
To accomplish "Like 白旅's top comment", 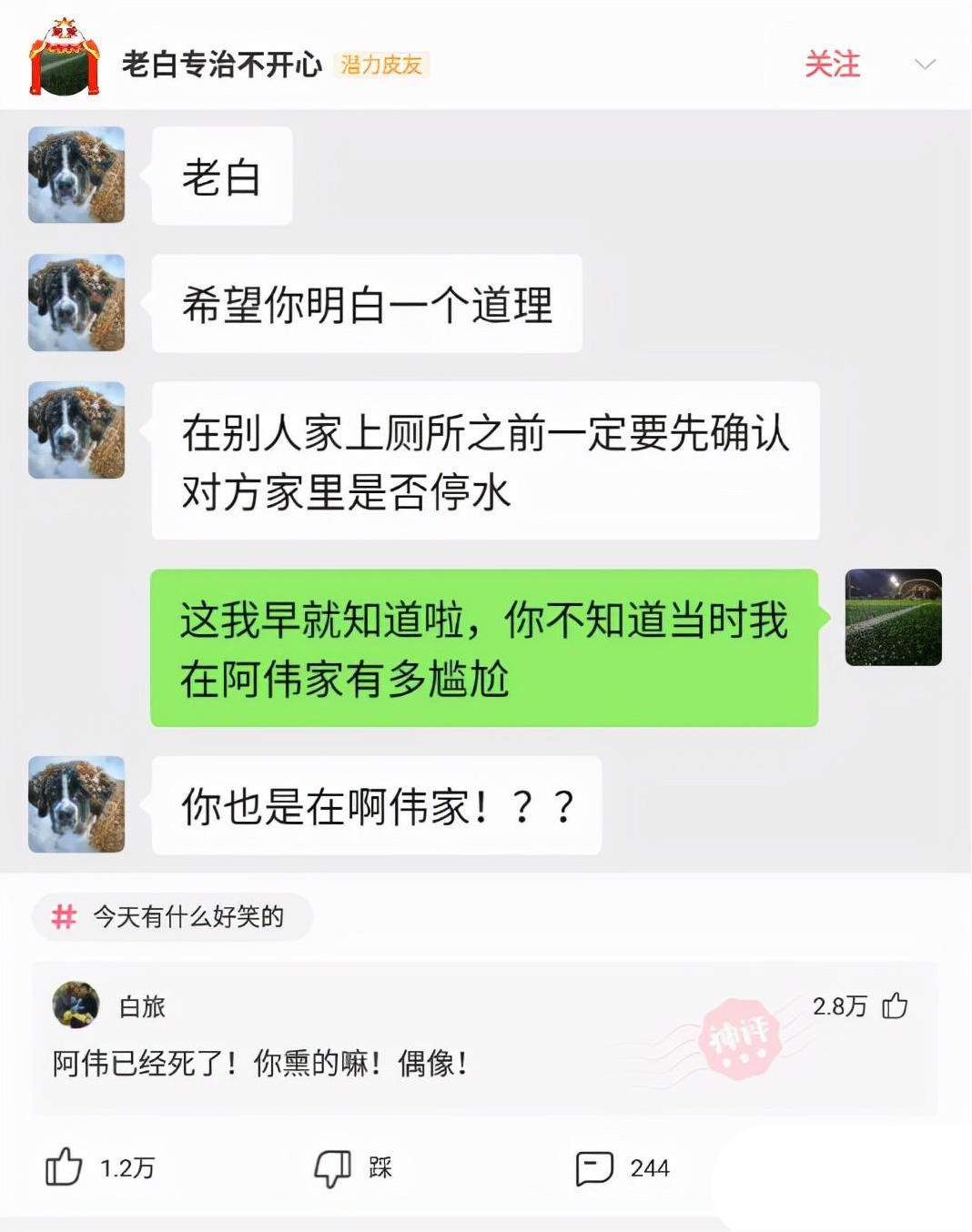I will pyautogui.click(x=895, y=1005).
